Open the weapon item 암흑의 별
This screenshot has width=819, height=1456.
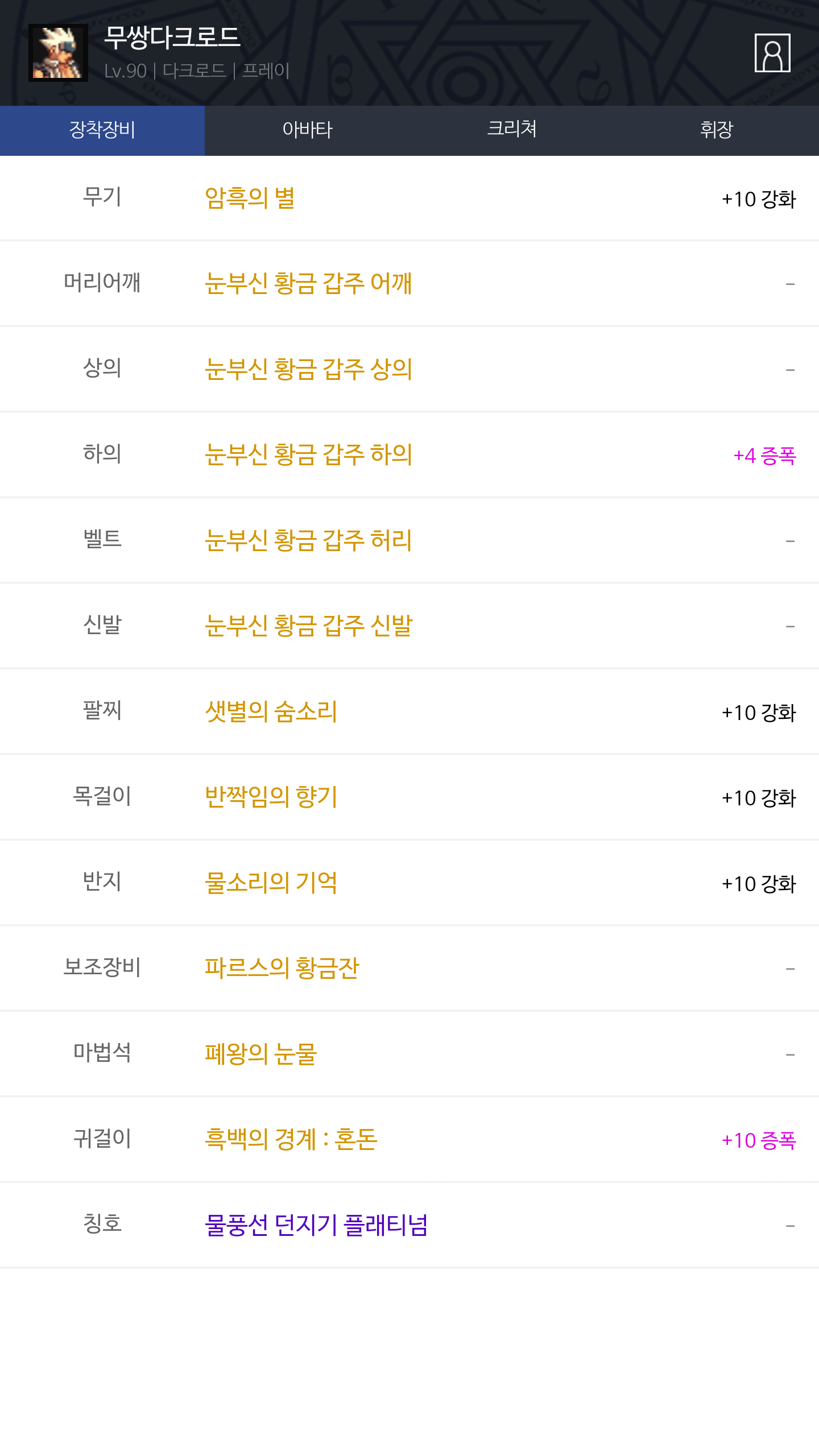(x=250, y=198)
